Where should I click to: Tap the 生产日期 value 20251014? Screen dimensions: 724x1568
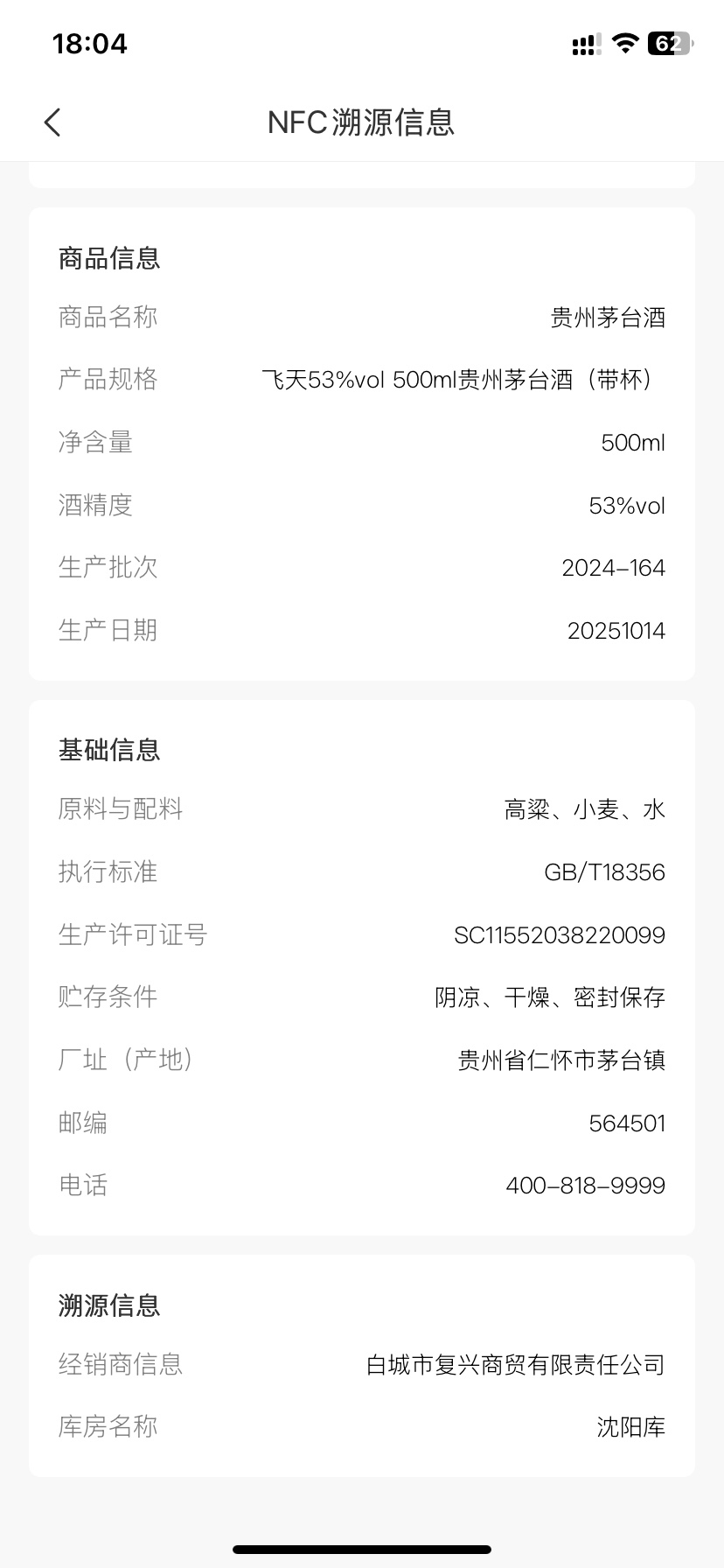[616, 630]
